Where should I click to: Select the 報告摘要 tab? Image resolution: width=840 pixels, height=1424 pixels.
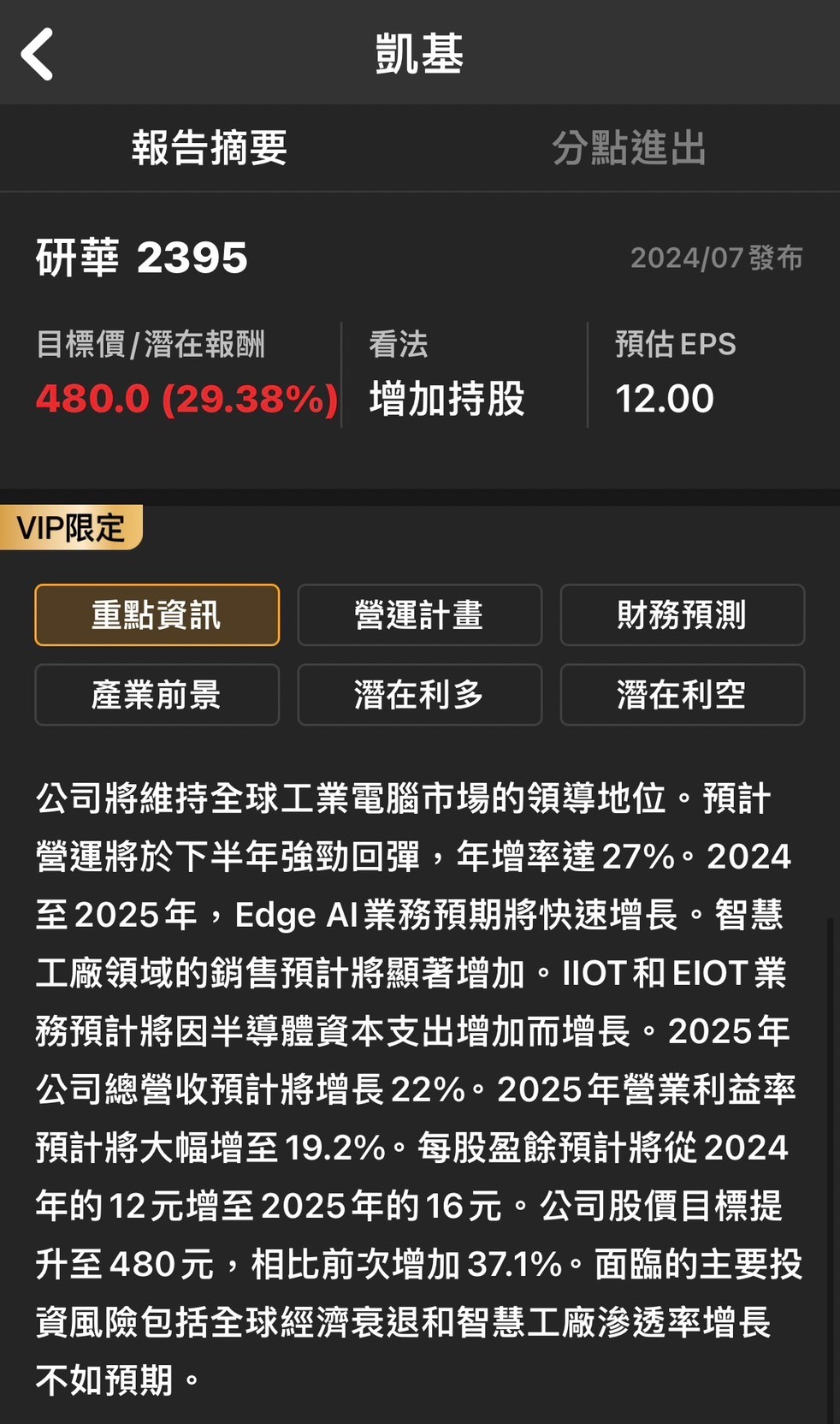(210, 148)
